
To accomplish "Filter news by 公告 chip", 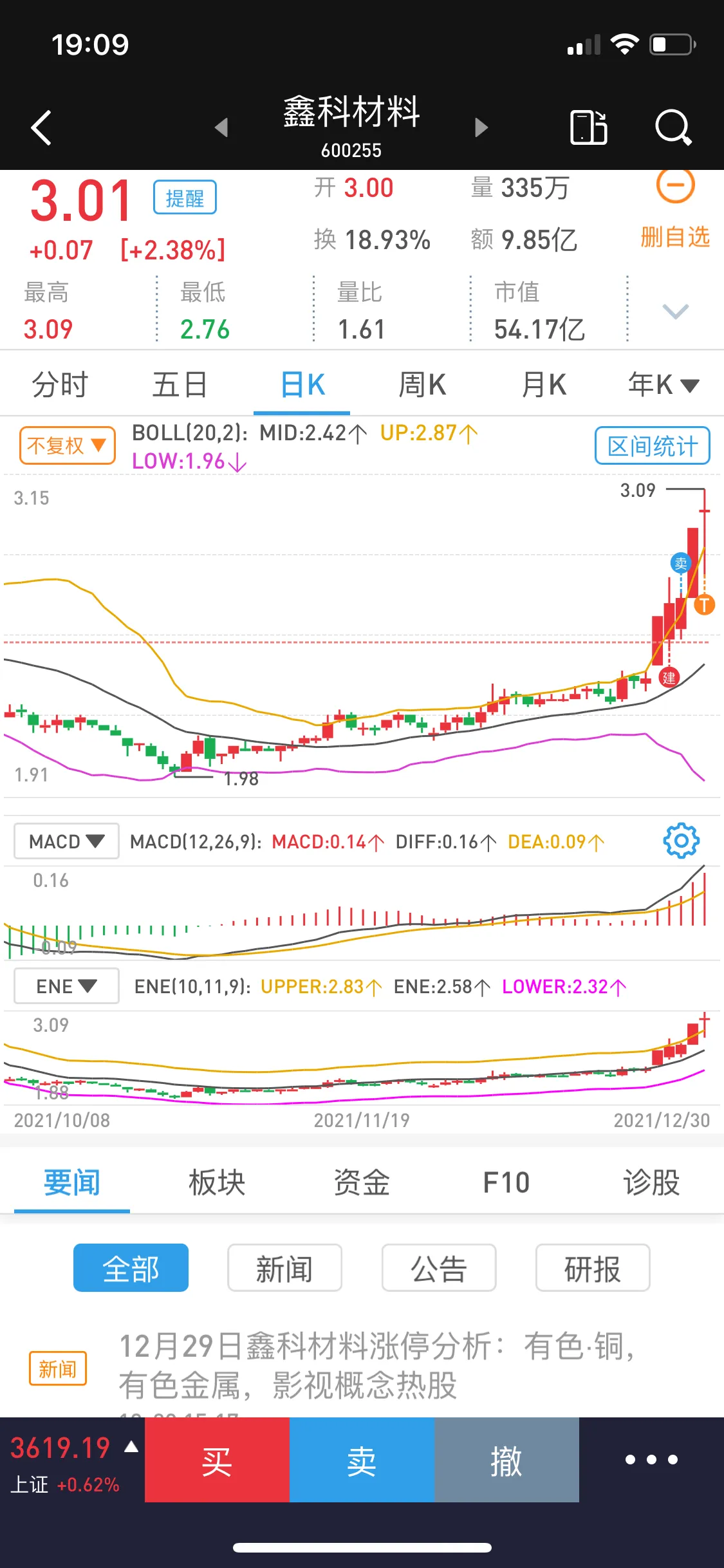I will pyautogui.click(x=438, y=1268).
